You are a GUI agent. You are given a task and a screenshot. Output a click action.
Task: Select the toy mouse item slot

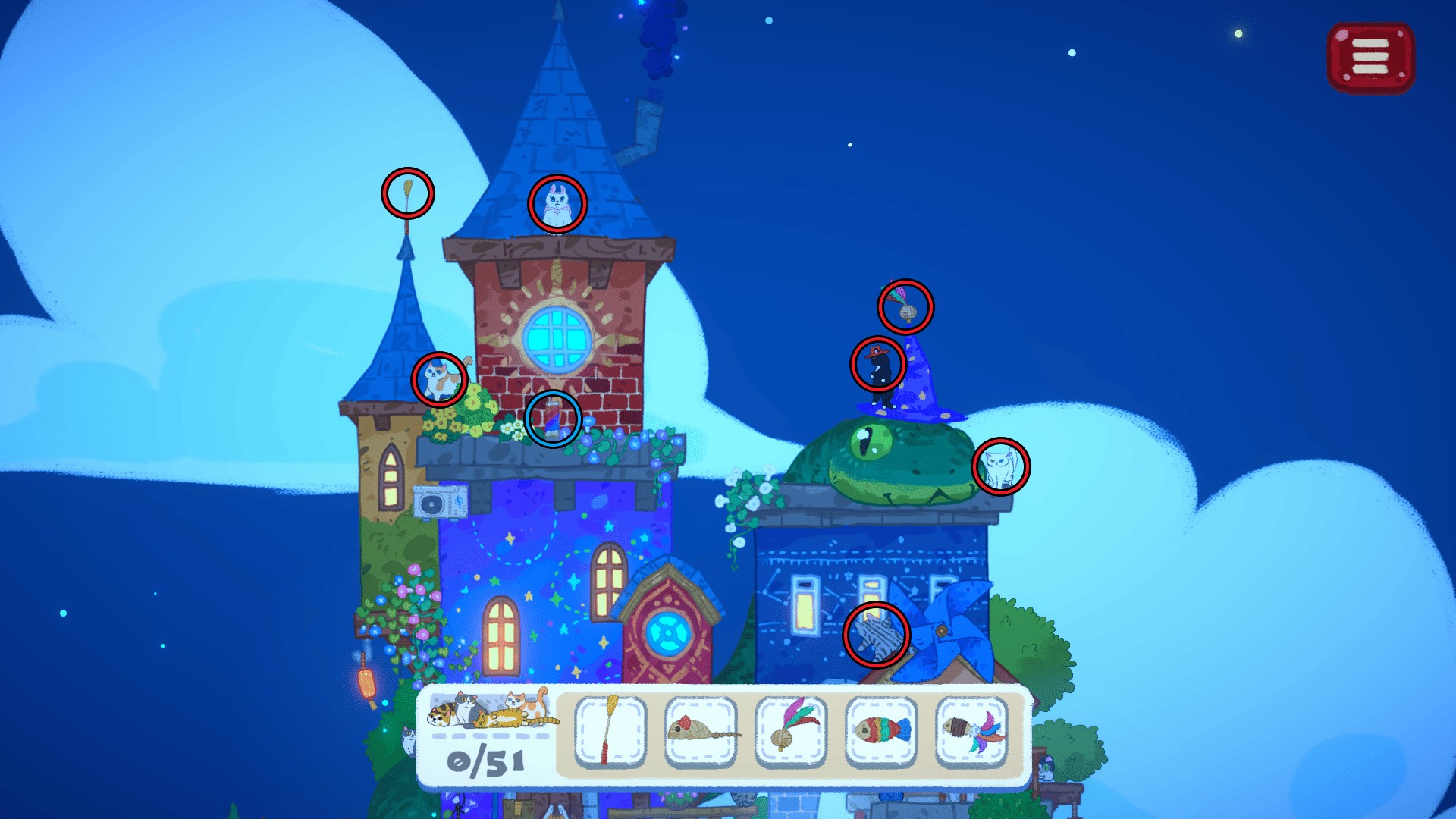[701, 731]
